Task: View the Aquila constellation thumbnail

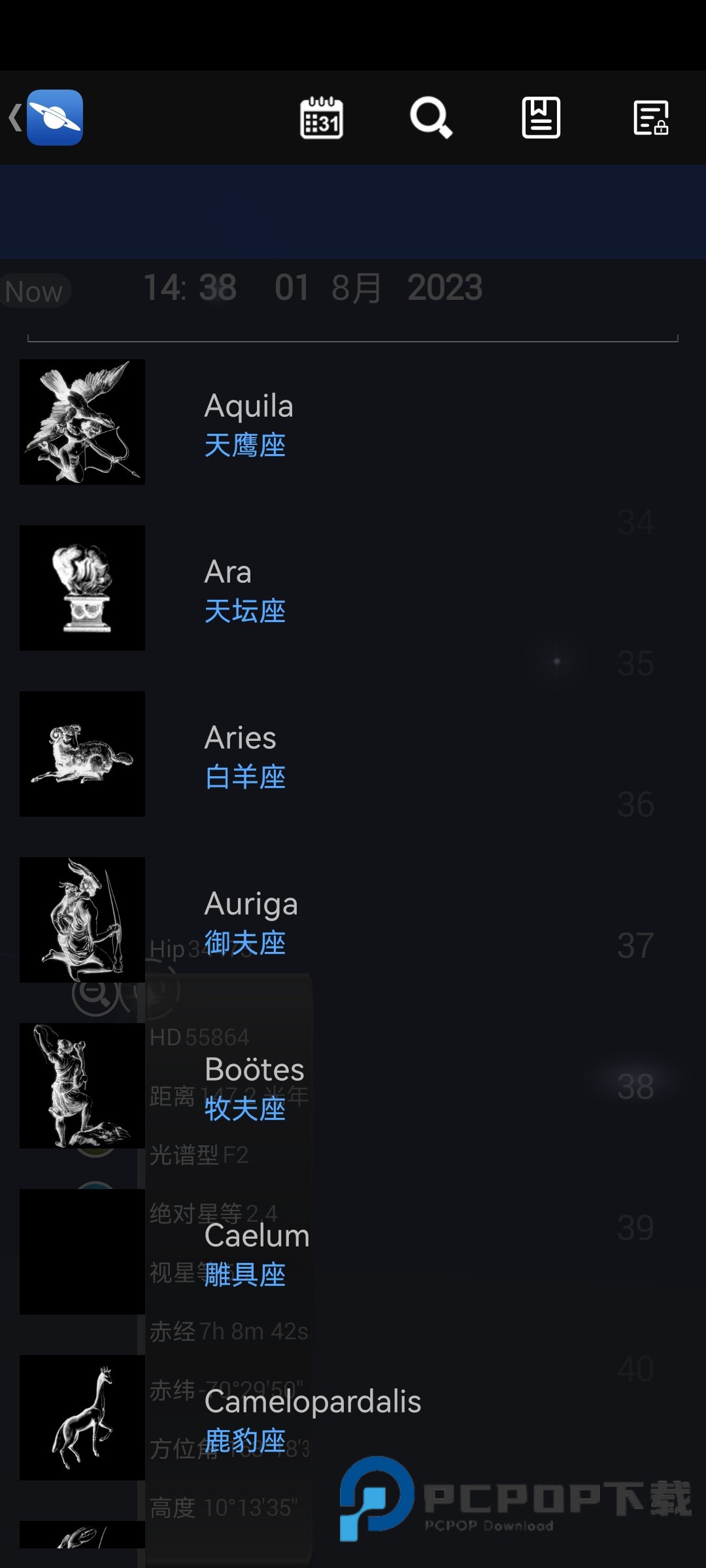Action: pos(82,422)
